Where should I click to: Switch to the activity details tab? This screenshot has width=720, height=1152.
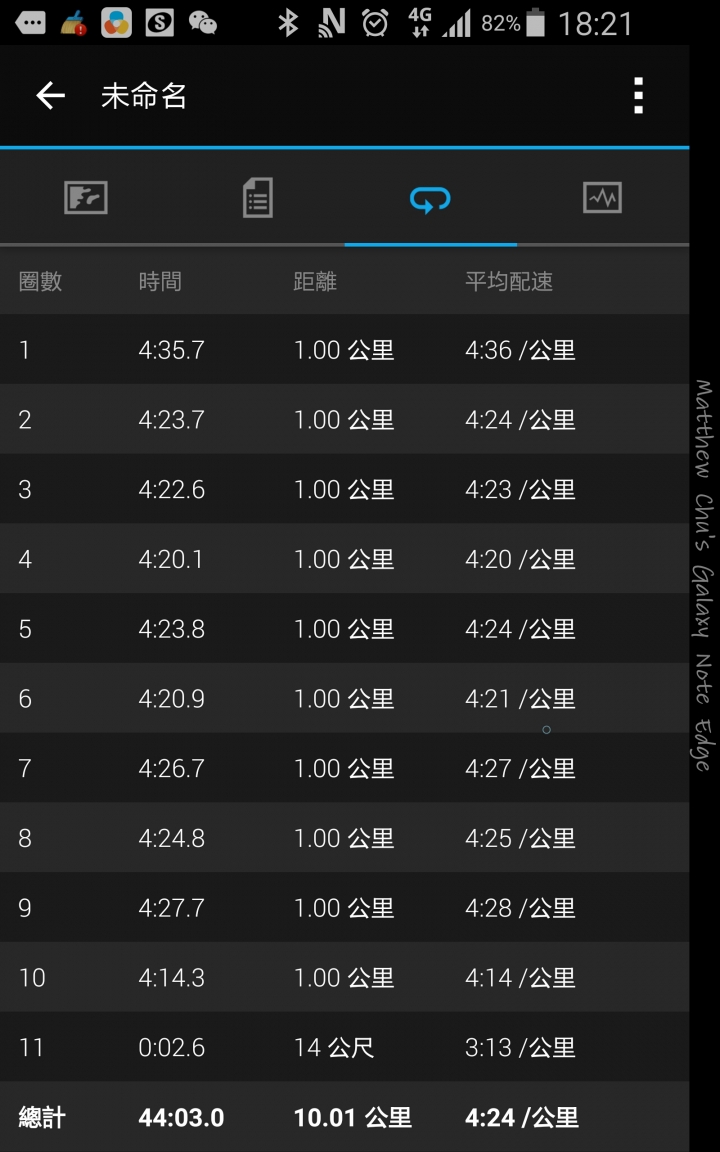[x=258, y=198]
